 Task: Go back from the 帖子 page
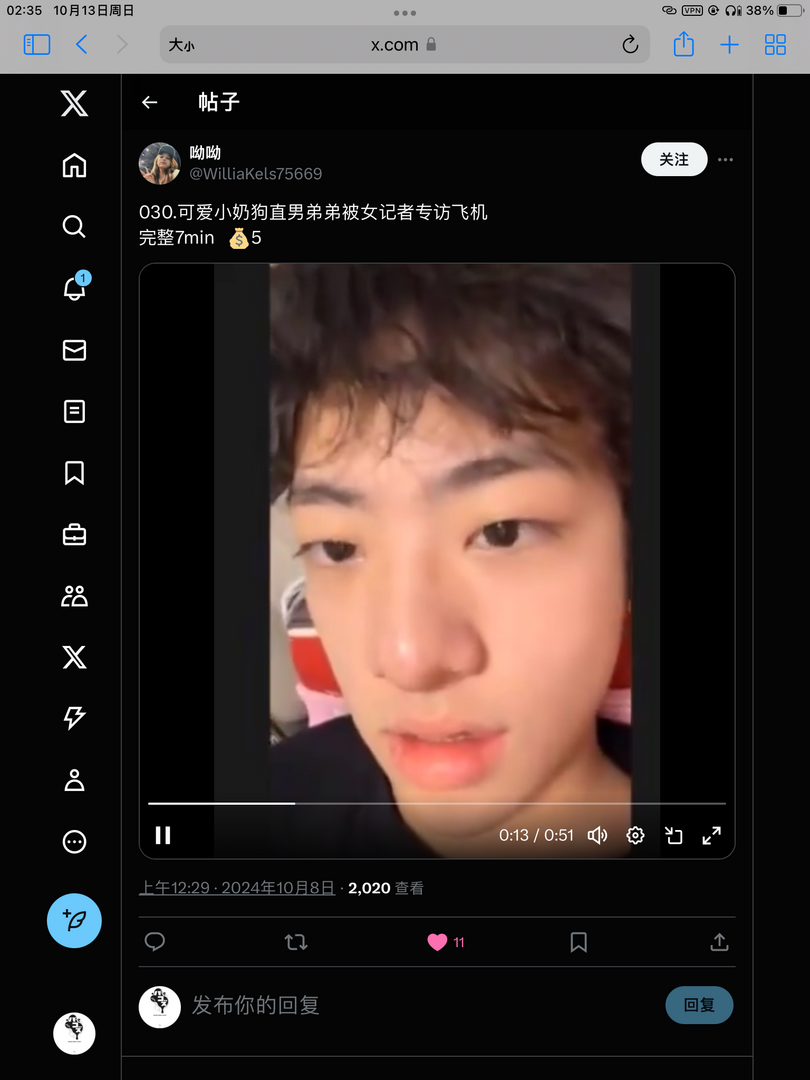150,102
